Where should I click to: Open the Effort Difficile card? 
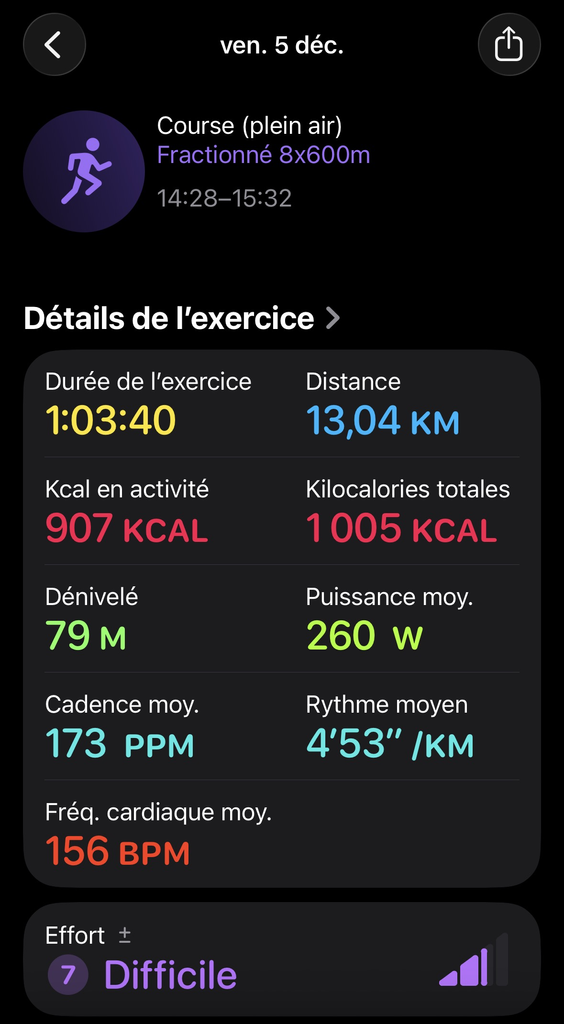point(282,959)
